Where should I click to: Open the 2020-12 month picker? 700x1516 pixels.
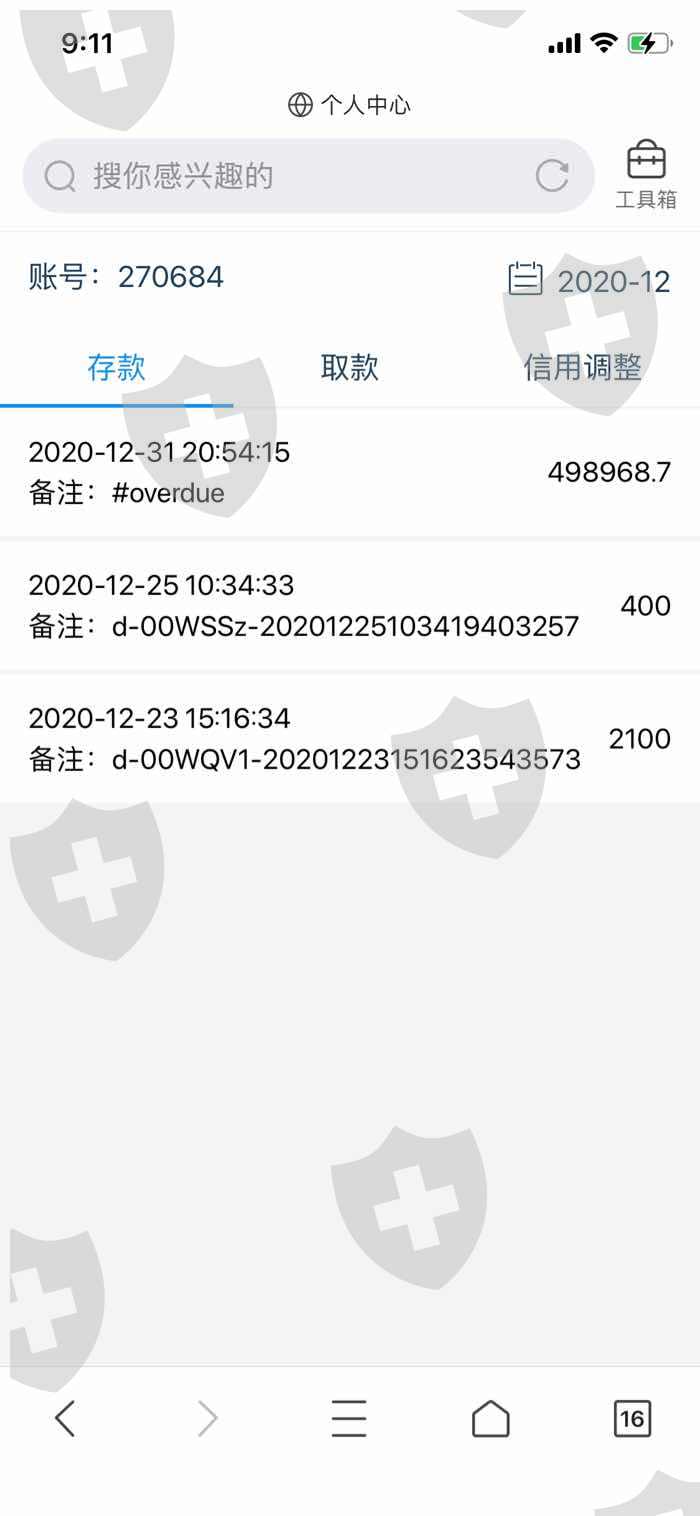pyautogui.click(x=590, y=281)
